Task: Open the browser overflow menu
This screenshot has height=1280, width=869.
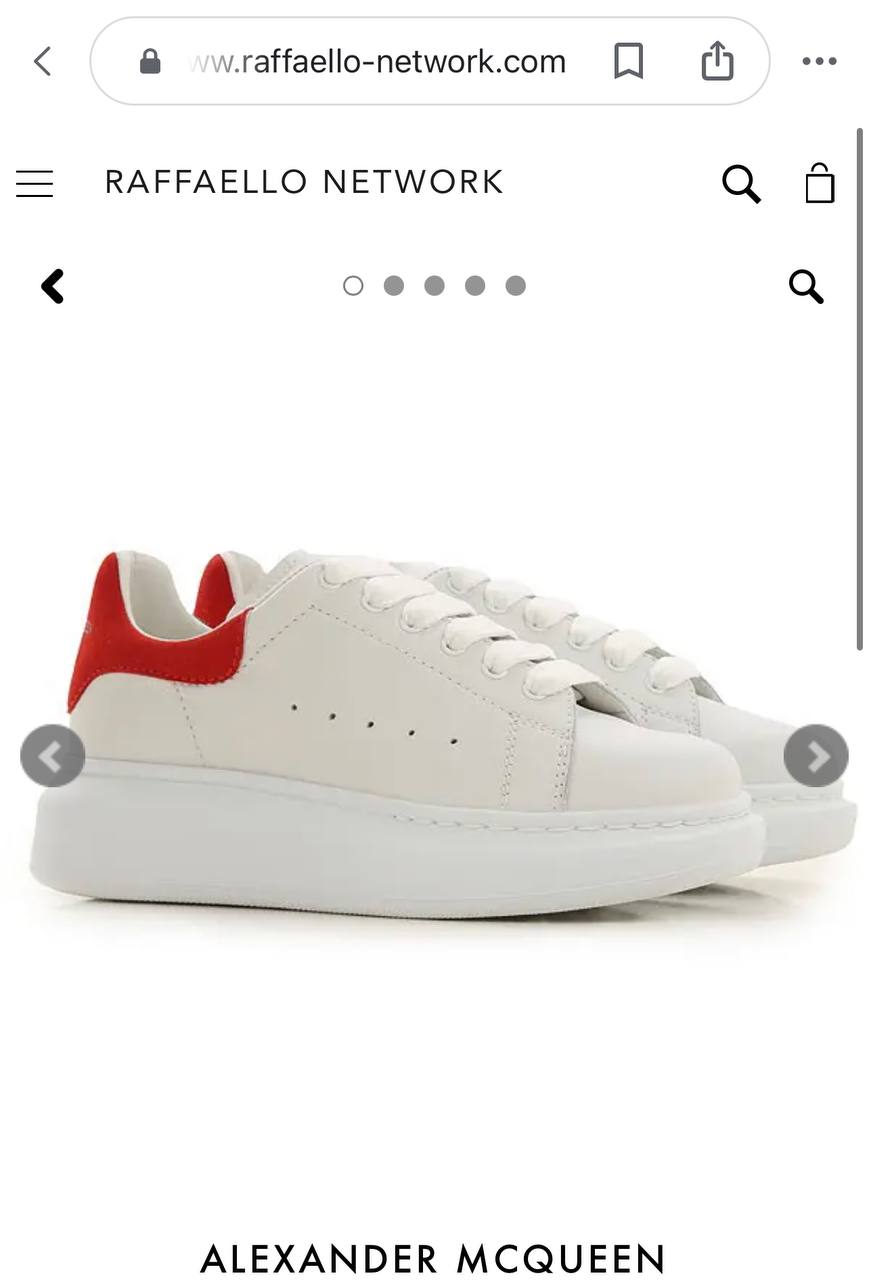Action: click(x=819, y=62)
